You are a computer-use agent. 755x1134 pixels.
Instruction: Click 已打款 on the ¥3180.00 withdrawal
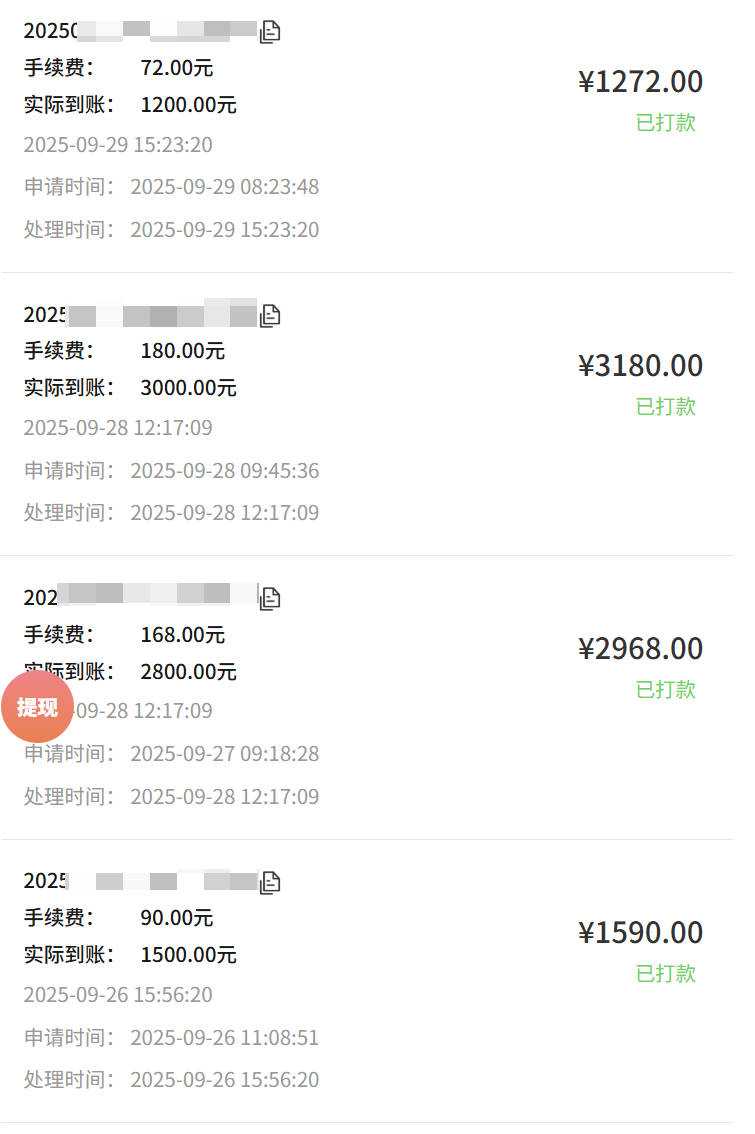tap(666, 407)
